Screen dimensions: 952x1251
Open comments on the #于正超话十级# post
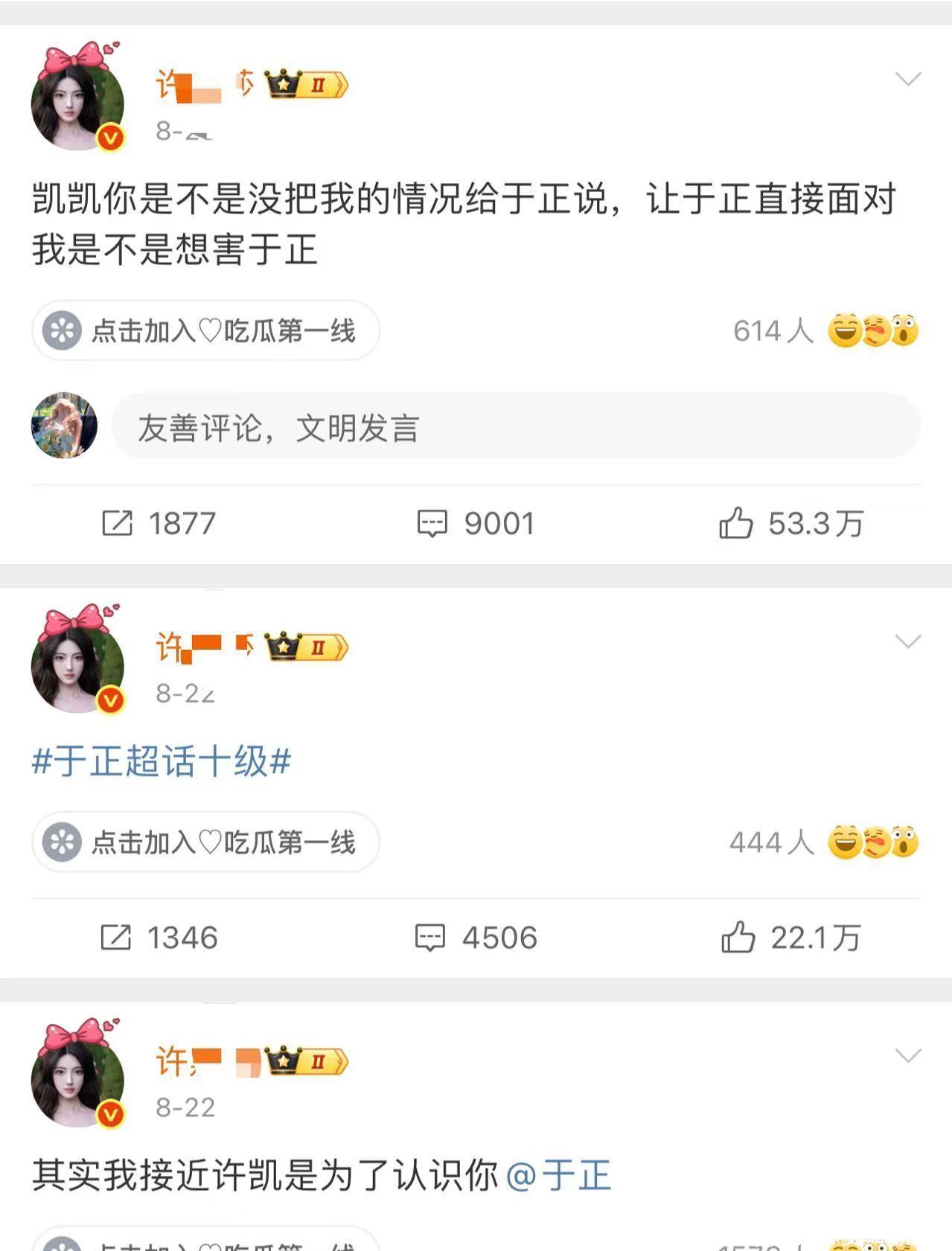476,938
